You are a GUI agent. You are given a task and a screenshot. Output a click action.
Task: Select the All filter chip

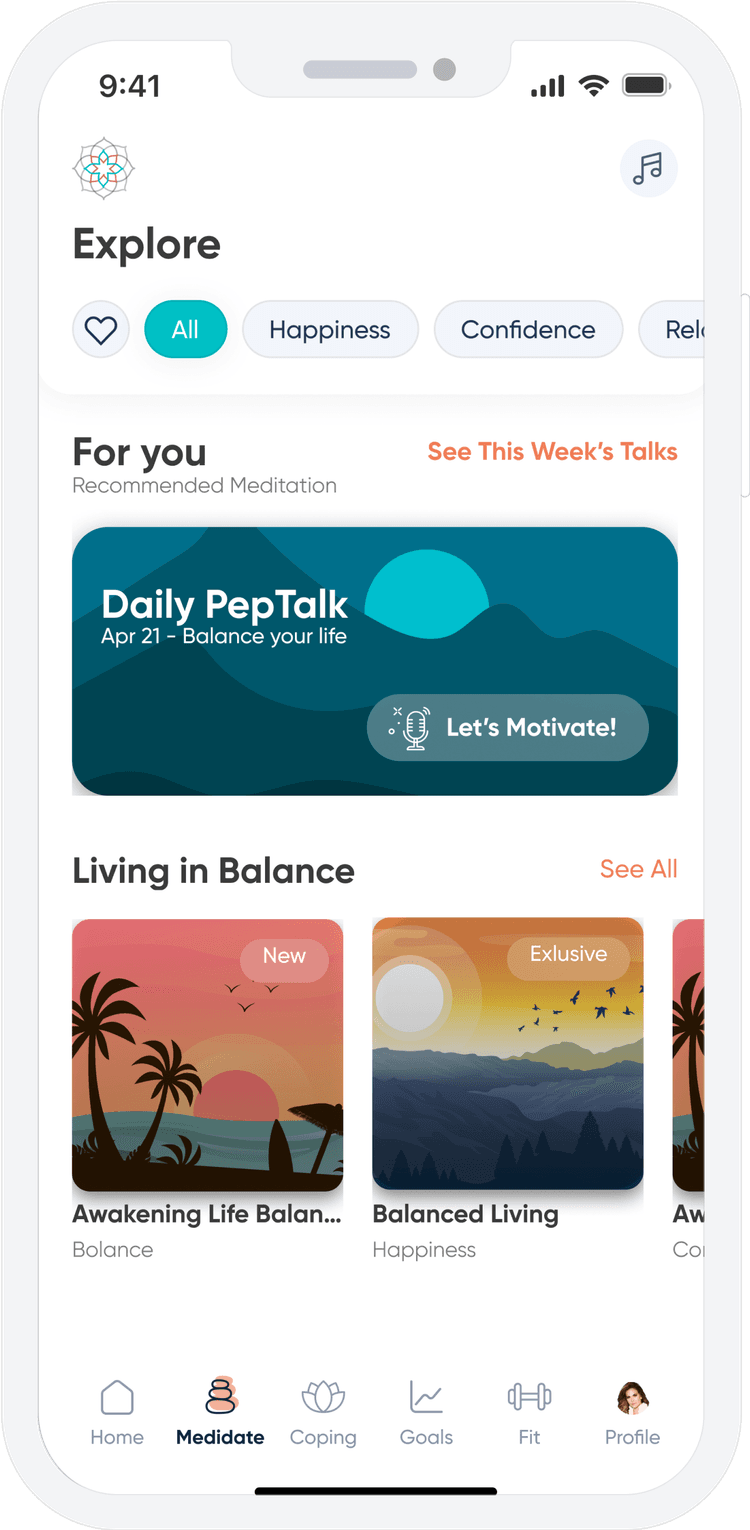pyautogui.click(x=185, y=329)
